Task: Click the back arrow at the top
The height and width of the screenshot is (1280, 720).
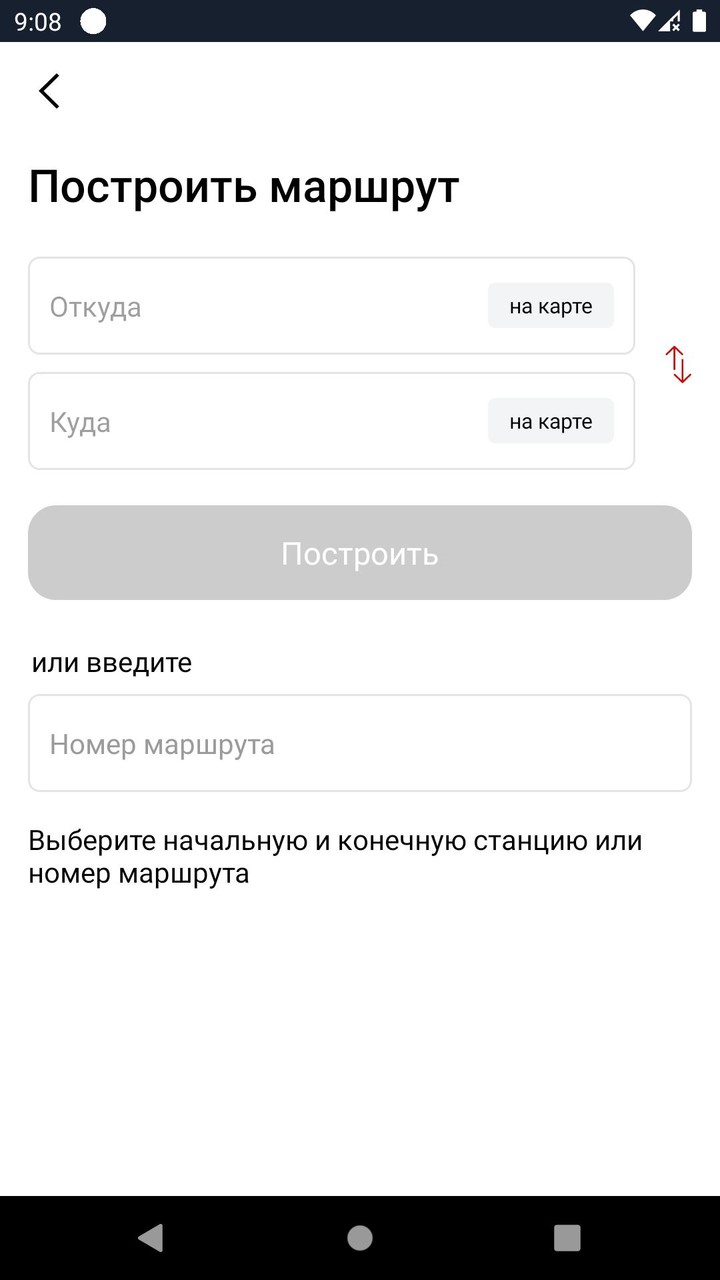Action: click(x=48, y=90)
